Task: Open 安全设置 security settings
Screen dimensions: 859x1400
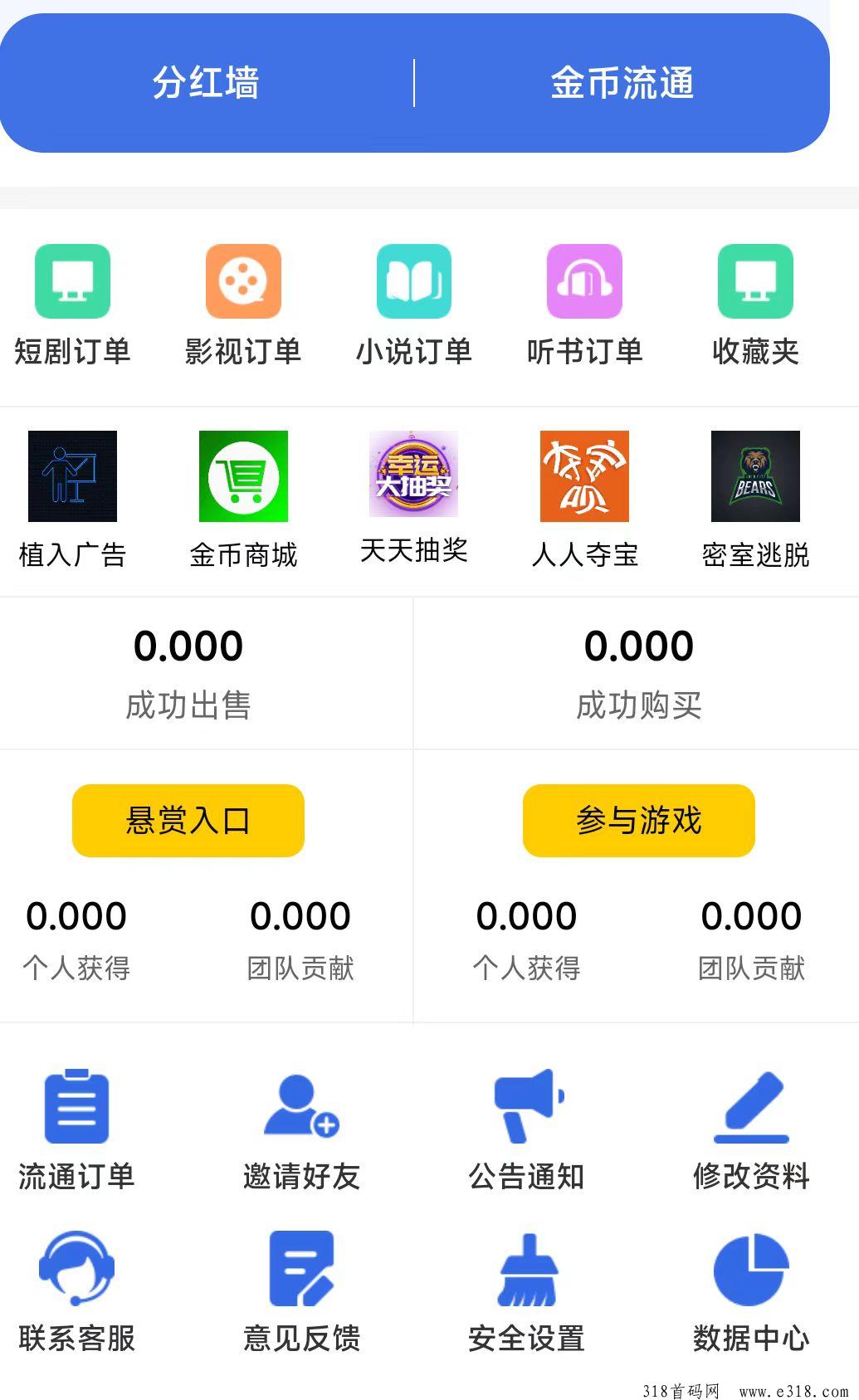Action: [526, 1292]
